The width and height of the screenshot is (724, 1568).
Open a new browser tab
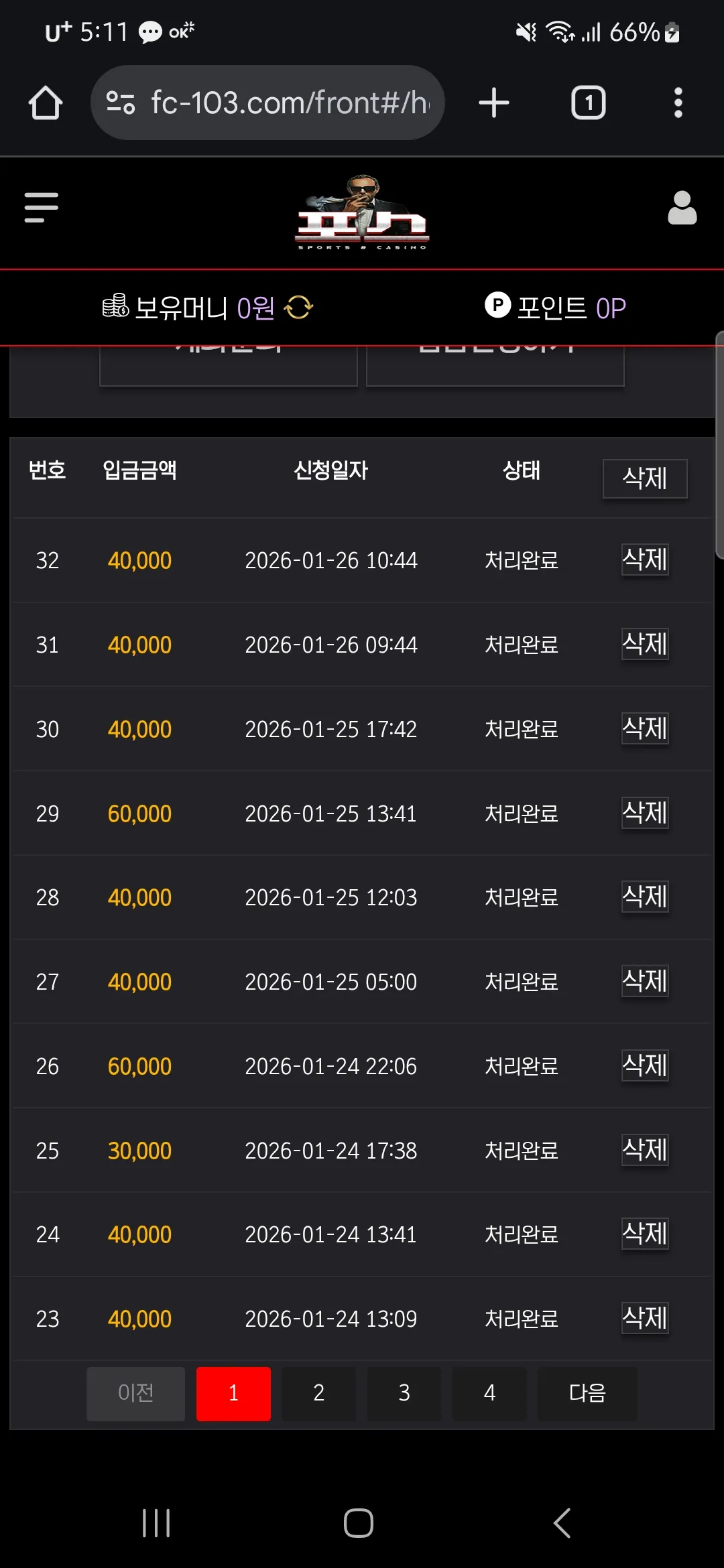(x=494, y=103)
